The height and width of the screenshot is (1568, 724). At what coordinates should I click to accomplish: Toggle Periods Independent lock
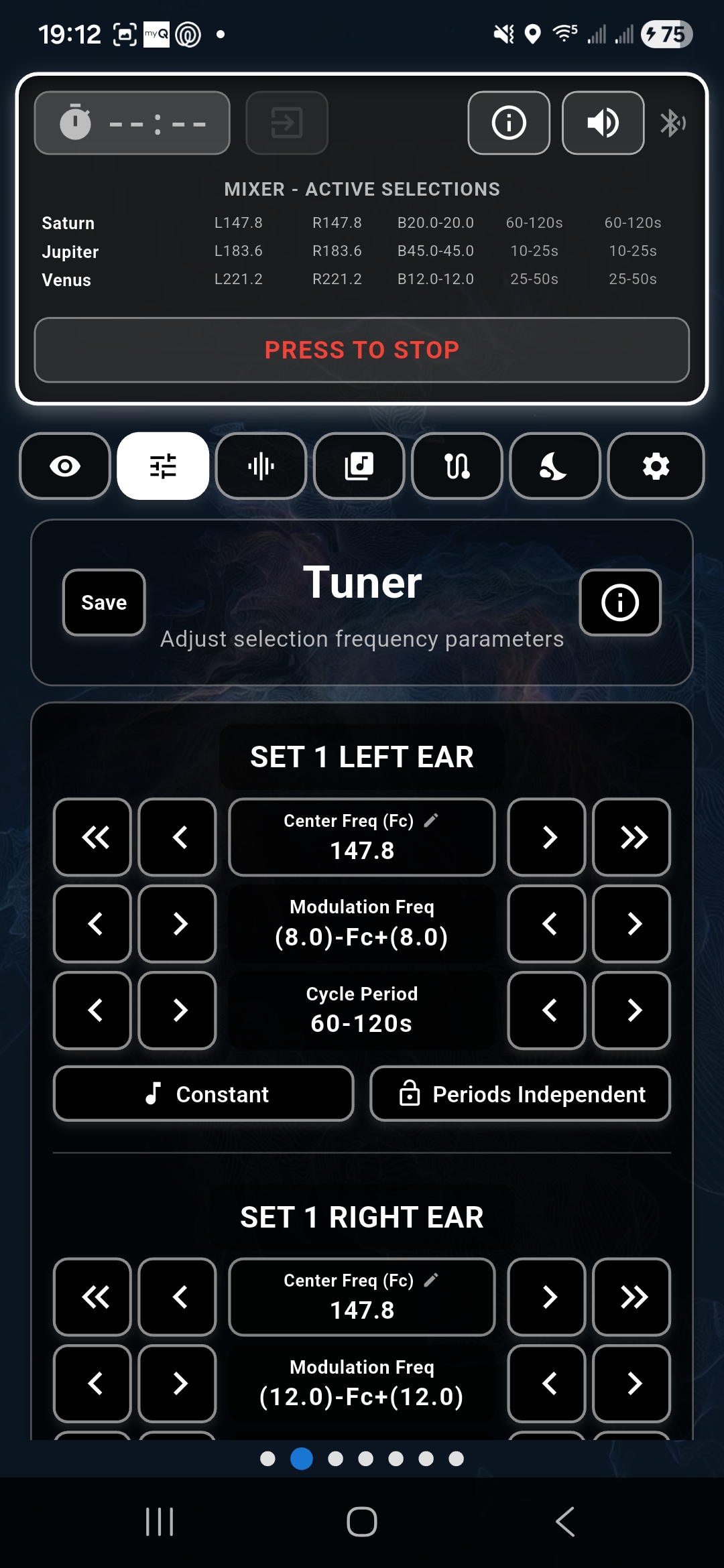point(520,1094)
